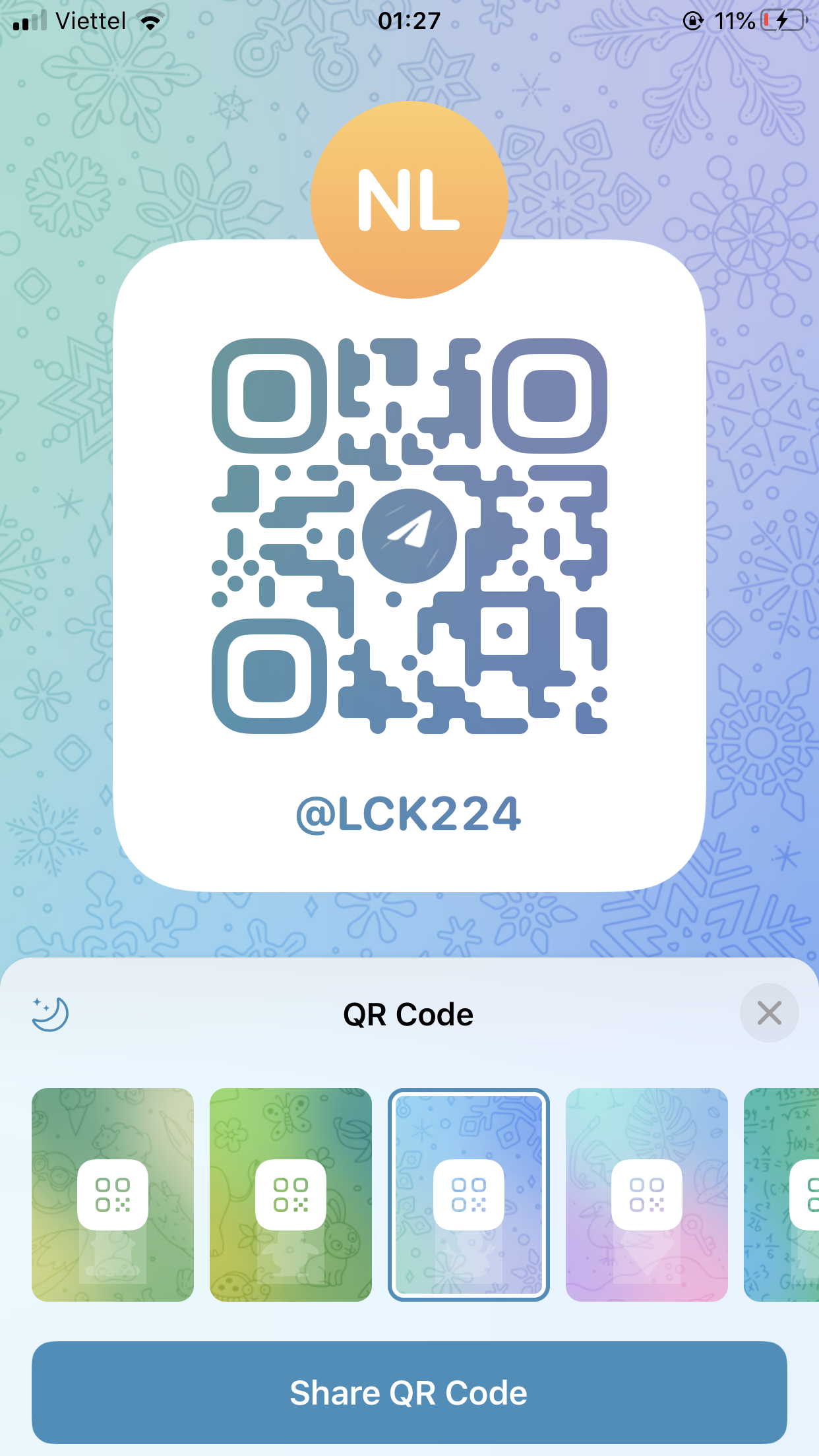This screenshot has height=1456, width=819.
Task: Tap Share QR Code button
Action: 409,1392
